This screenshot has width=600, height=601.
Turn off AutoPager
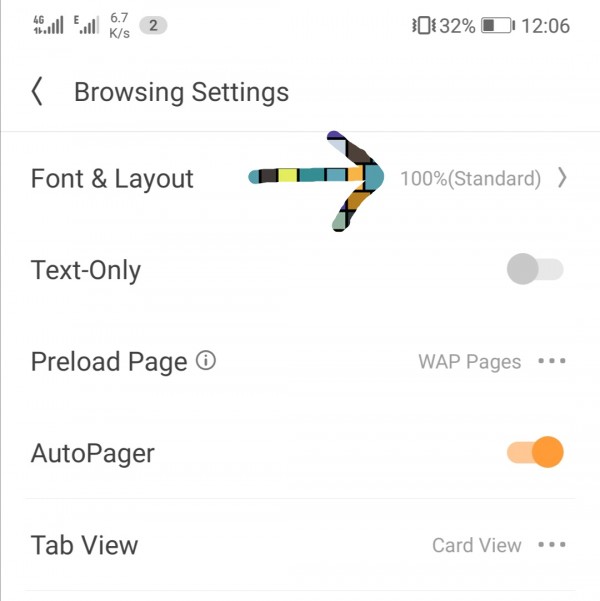(536, 453)
